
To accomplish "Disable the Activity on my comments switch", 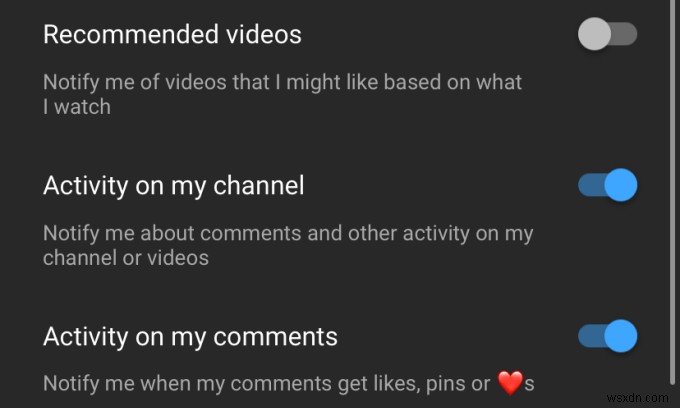I will click(607, 335).
